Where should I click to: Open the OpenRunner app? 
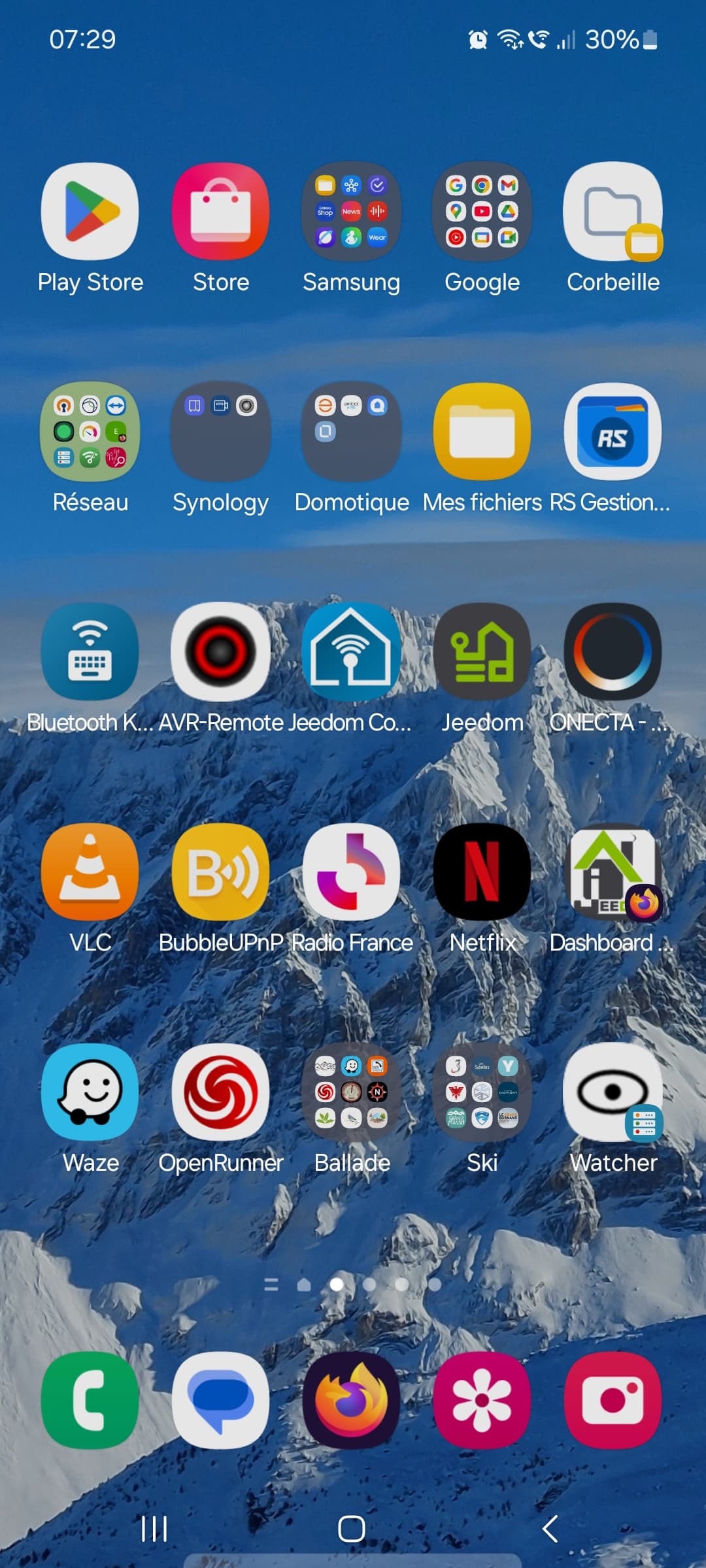point(221,1092)
